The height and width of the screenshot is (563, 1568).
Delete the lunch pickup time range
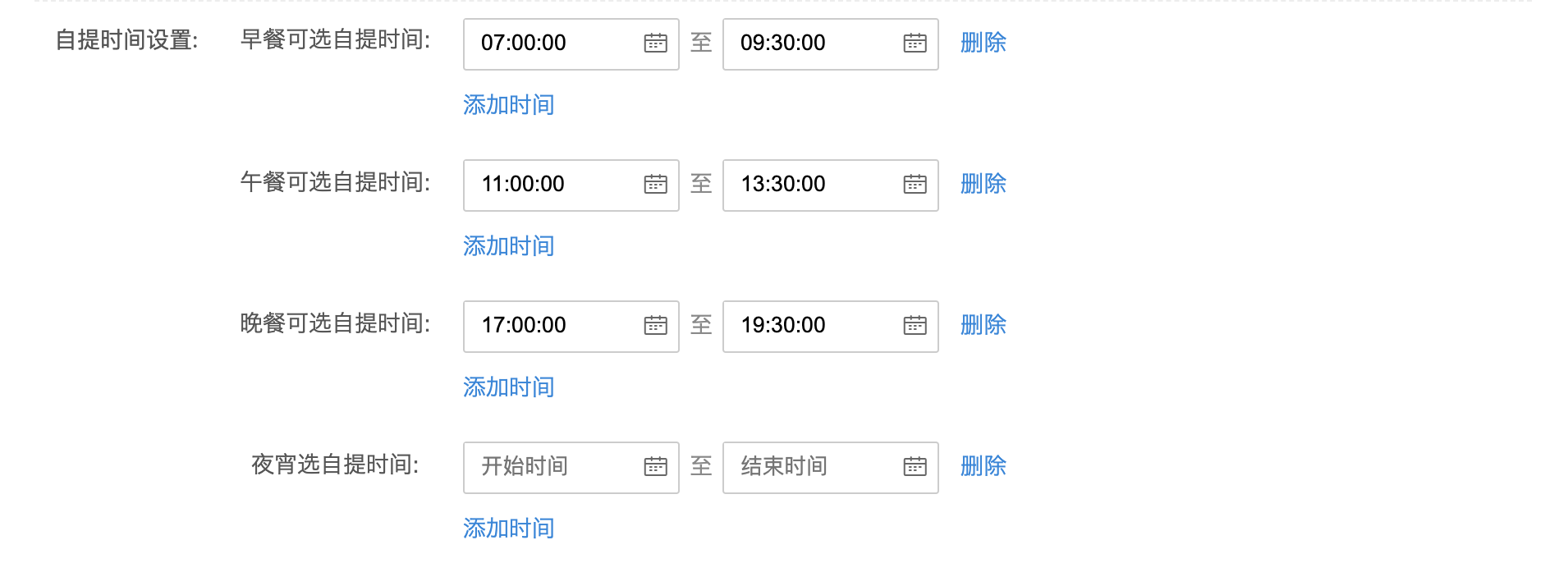983,184
